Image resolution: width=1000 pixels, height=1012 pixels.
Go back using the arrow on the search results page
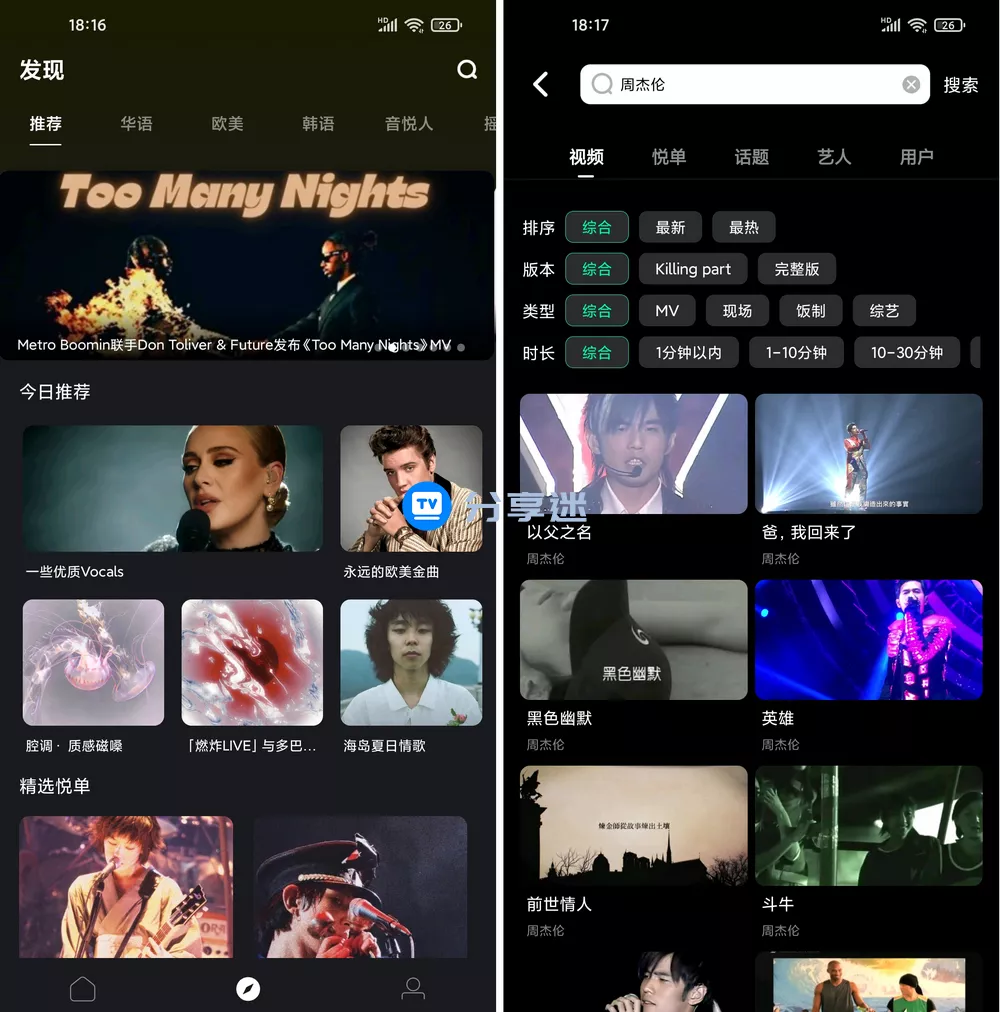pyautogui.click(x=540, y=85)
